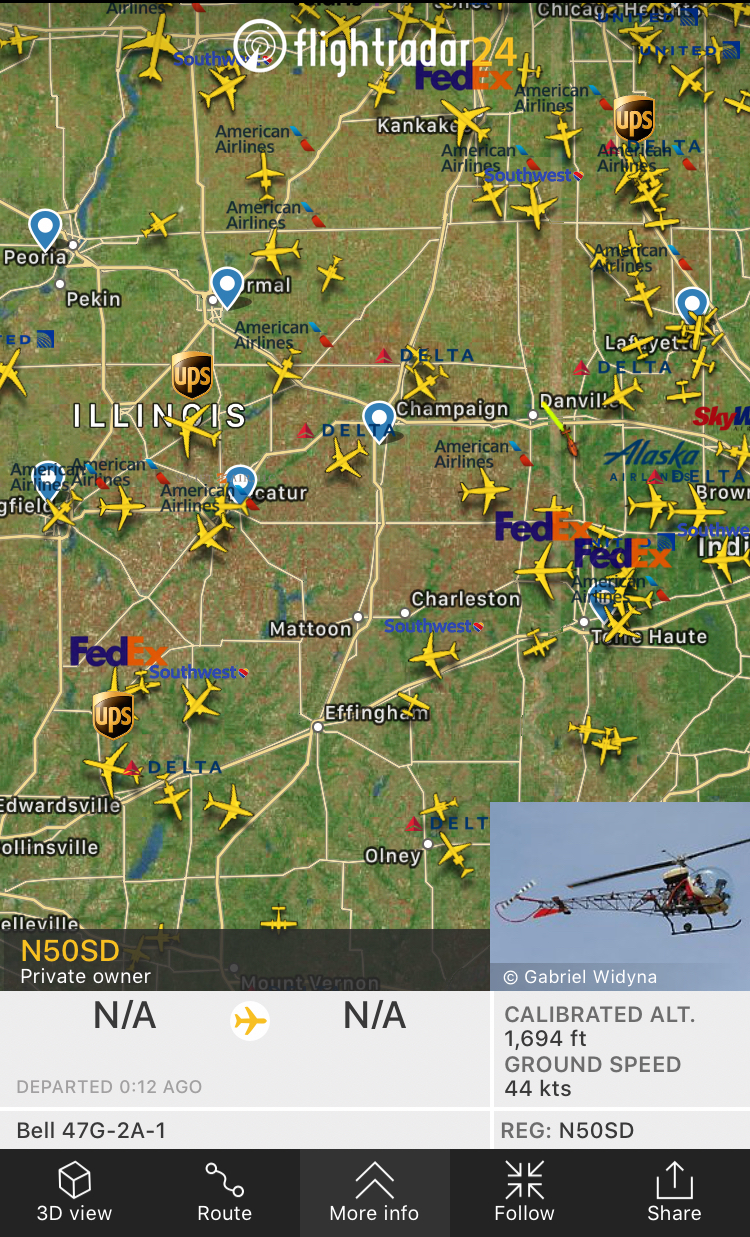Select the airport pin near Normal

point(228,285)
